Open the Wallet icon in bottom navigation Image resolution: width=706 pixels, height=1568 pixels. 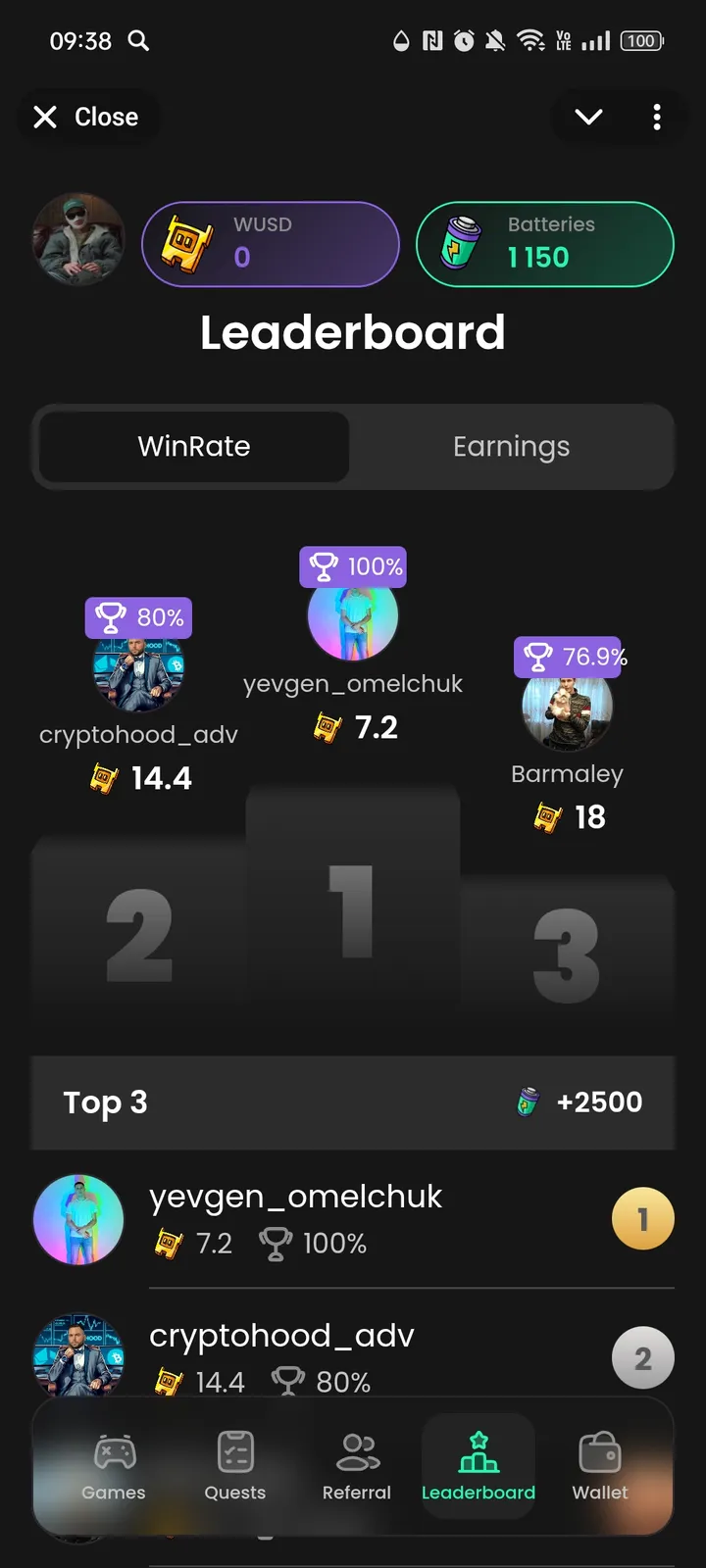click(599, 1467)
